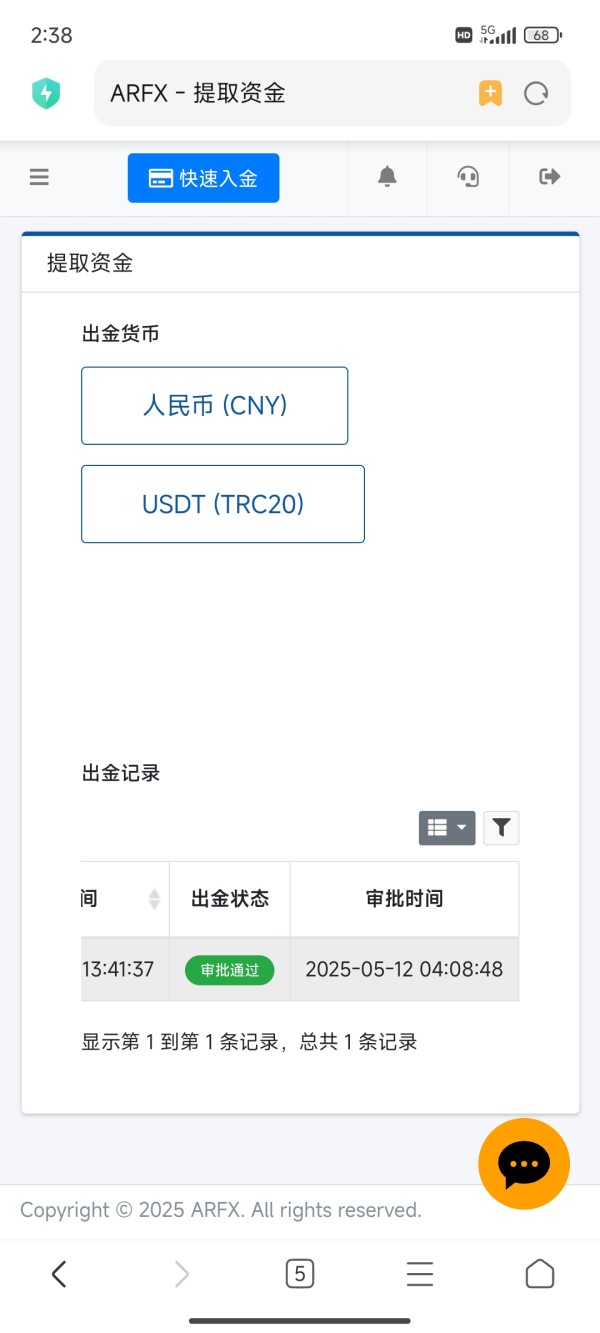The height and width of the screenshot is (1333, 600).
Task: Open the hamburger drawer menu
Action: coord(39,178)
